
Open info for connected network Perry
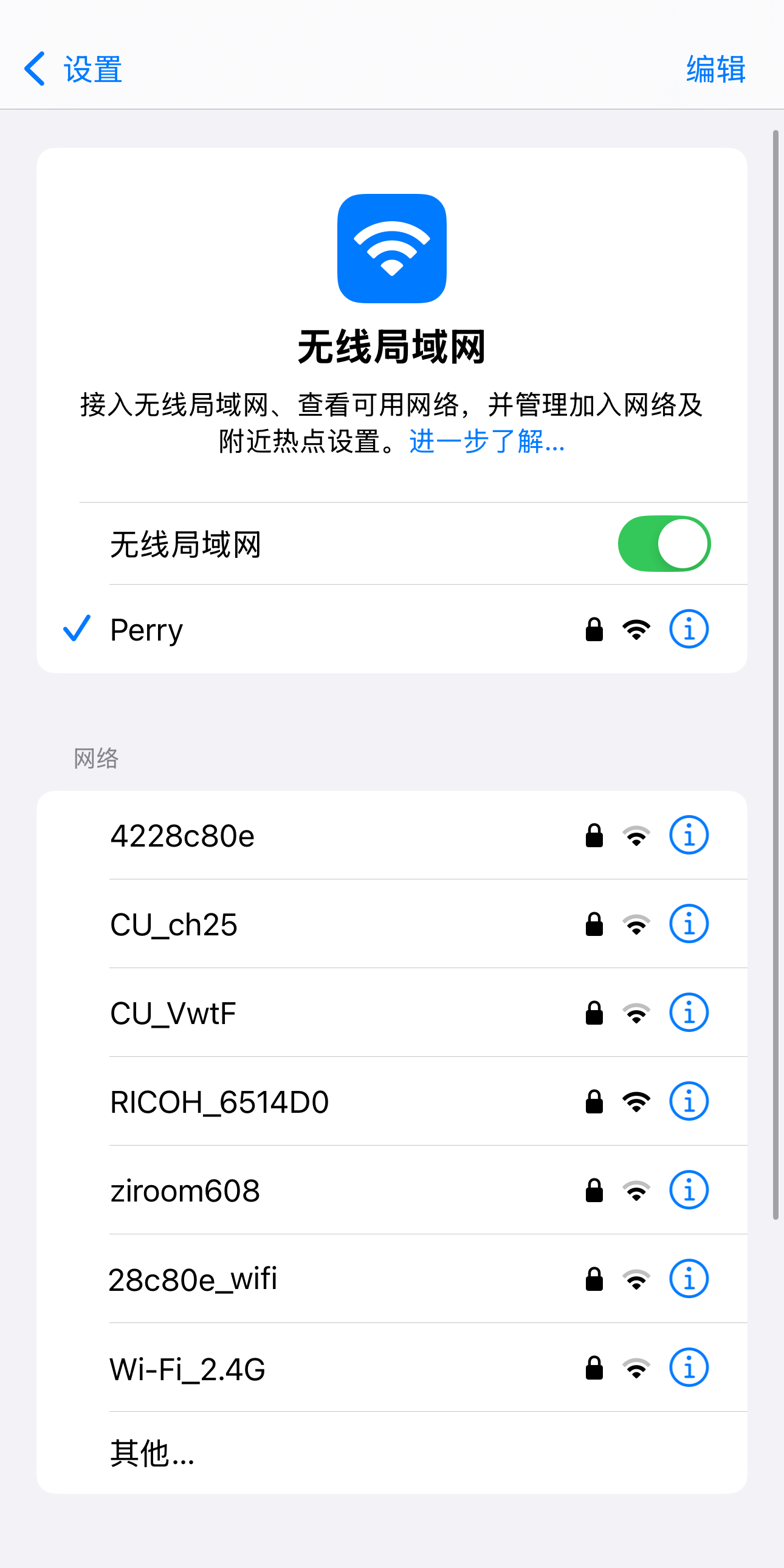click(689, 629)
